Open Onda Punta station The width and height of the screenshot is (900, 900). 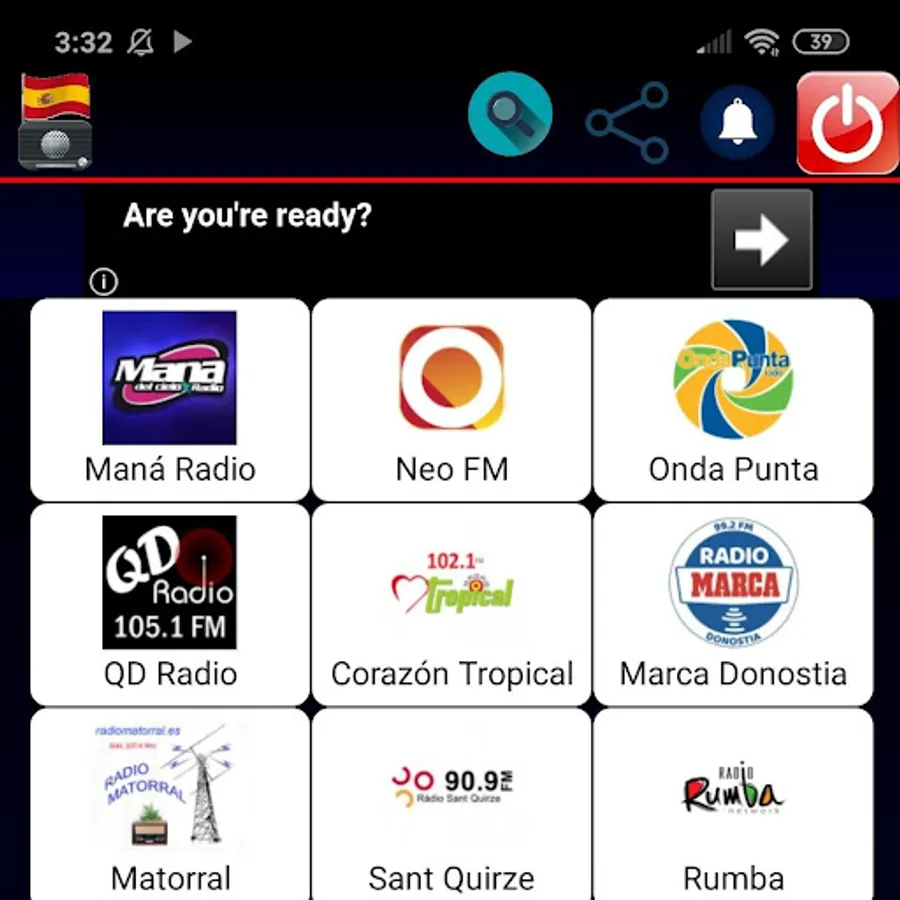point(733,399)
